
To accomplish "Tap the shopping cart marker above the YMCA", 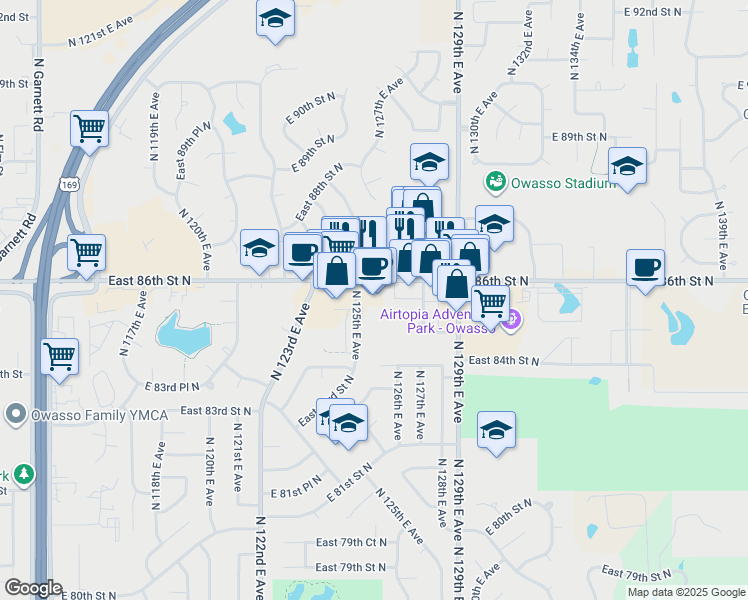I will [60, 358].
